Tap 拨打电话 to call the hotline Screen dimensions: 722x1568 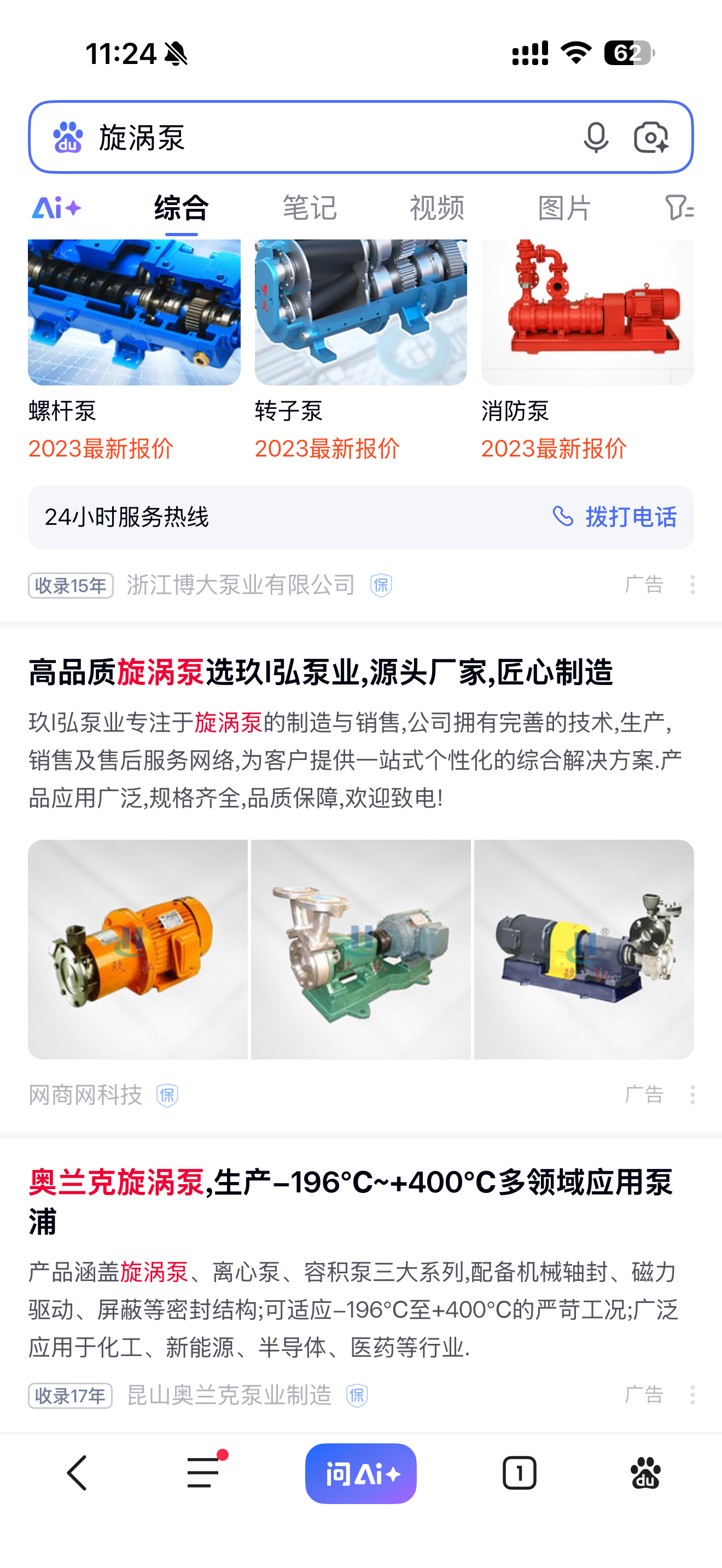(x=615, y=517)
